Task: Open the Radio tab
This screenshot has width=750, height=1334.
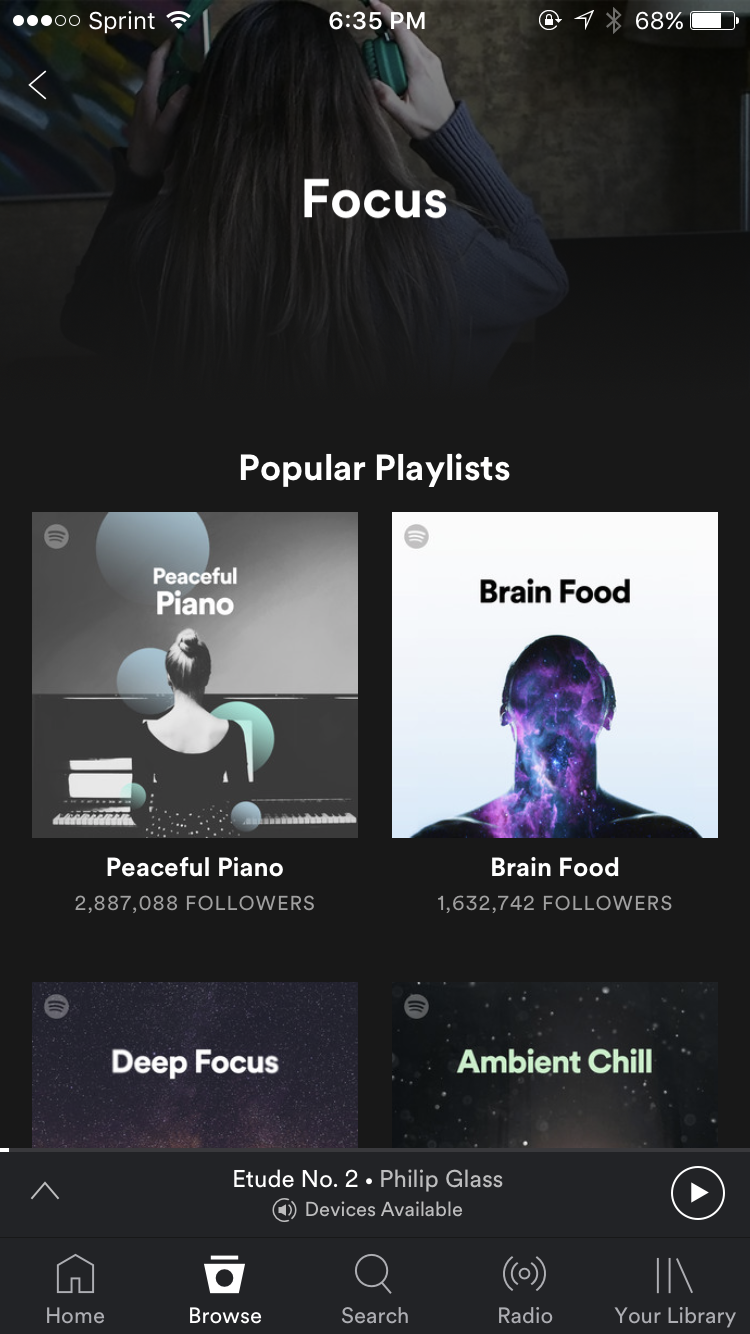Action: click(x=525, y=1288)
